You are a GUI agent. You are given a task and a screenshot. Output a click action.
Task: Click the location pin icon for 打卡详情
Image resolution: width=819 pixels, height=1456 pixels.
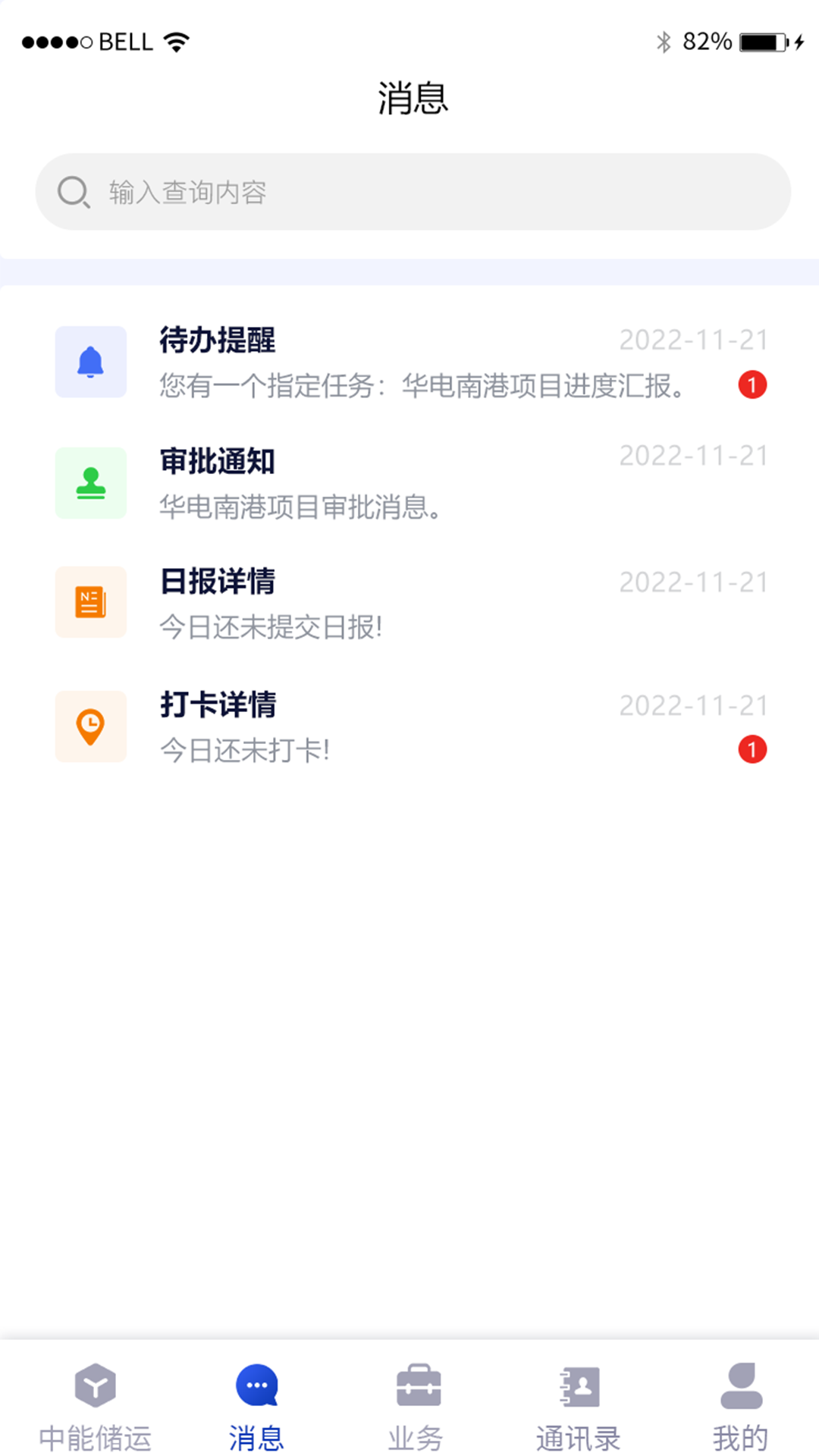pos(90,726)
